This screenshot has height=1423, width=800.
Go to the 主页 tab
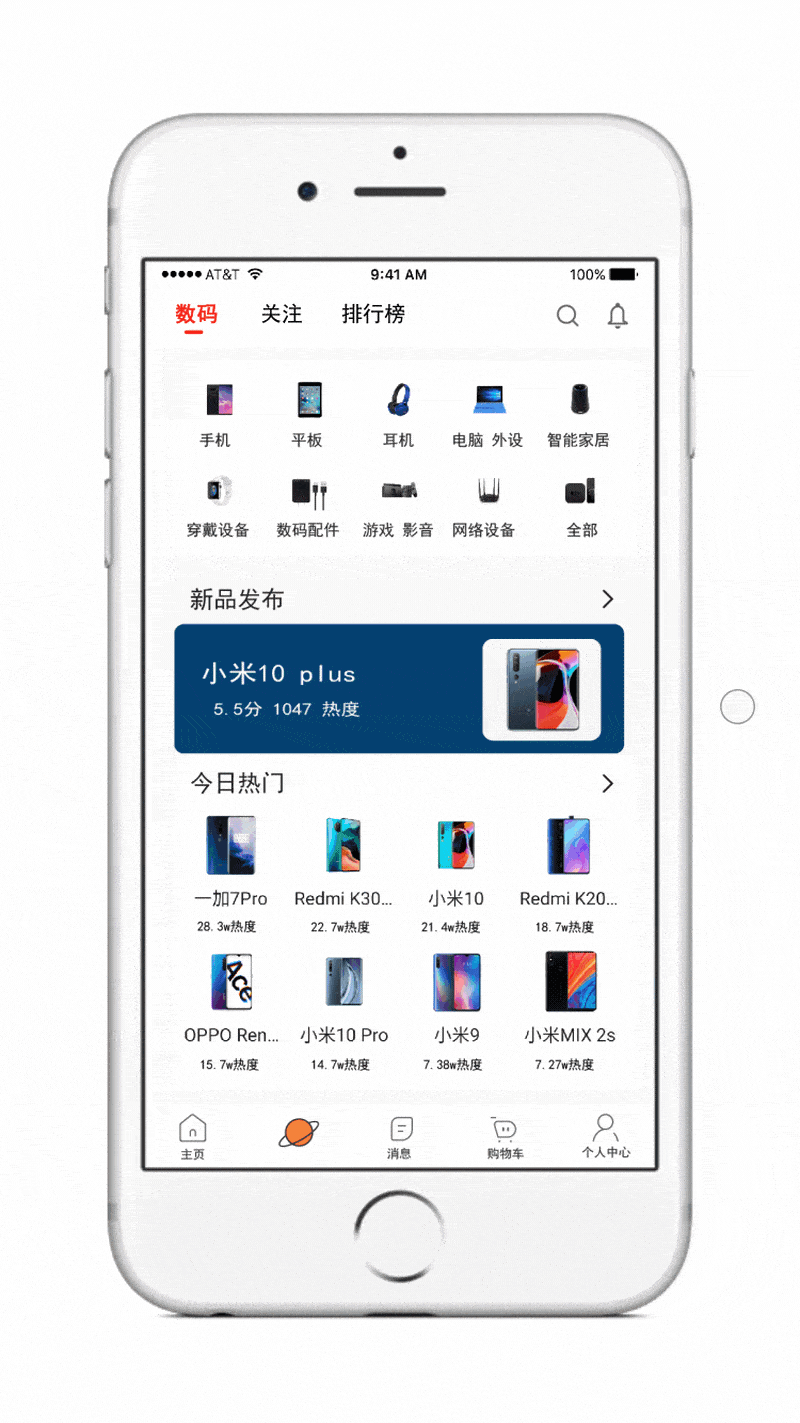(193, 1137)
